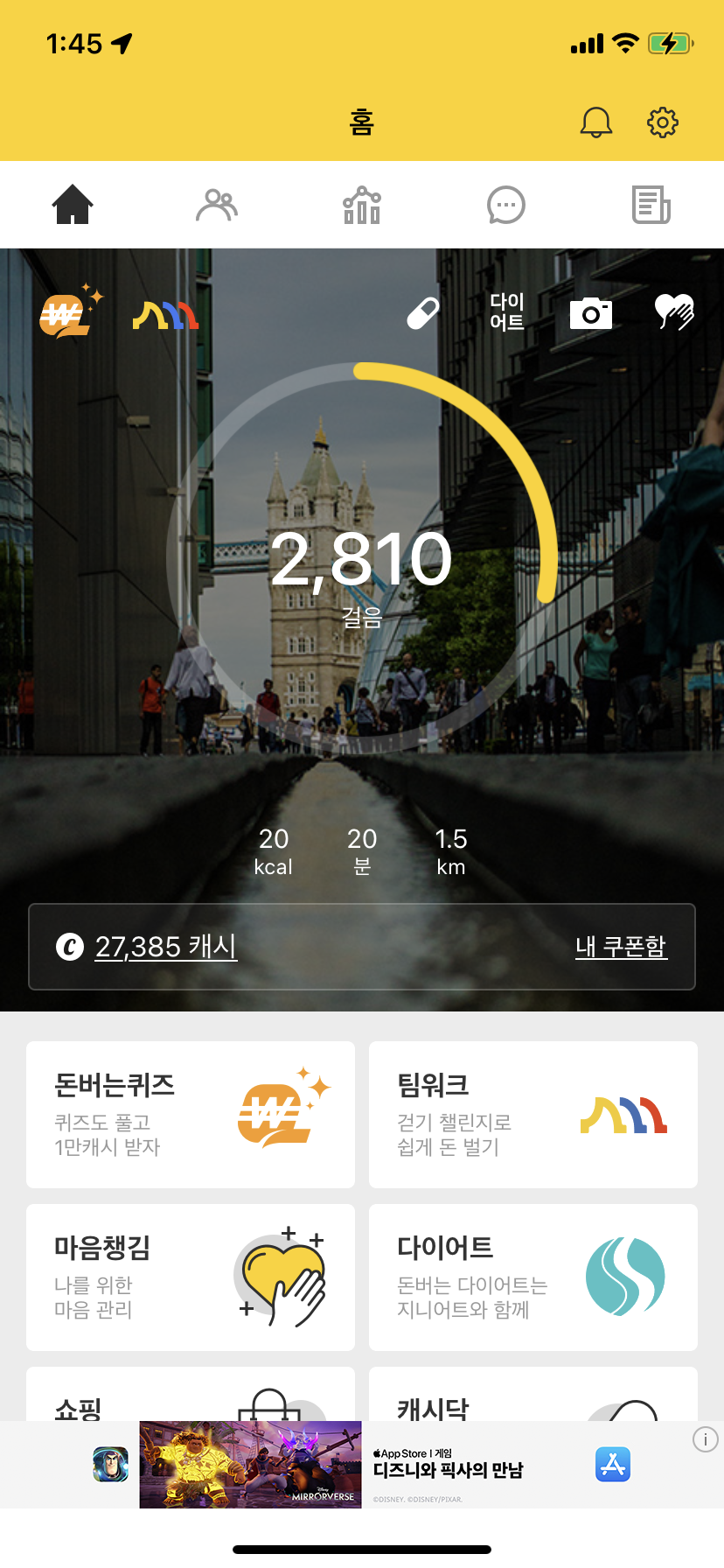This screenshot has width=724, height=1568.
Task: Open 내 쿠폰함 link
Action: click(621, 947)
